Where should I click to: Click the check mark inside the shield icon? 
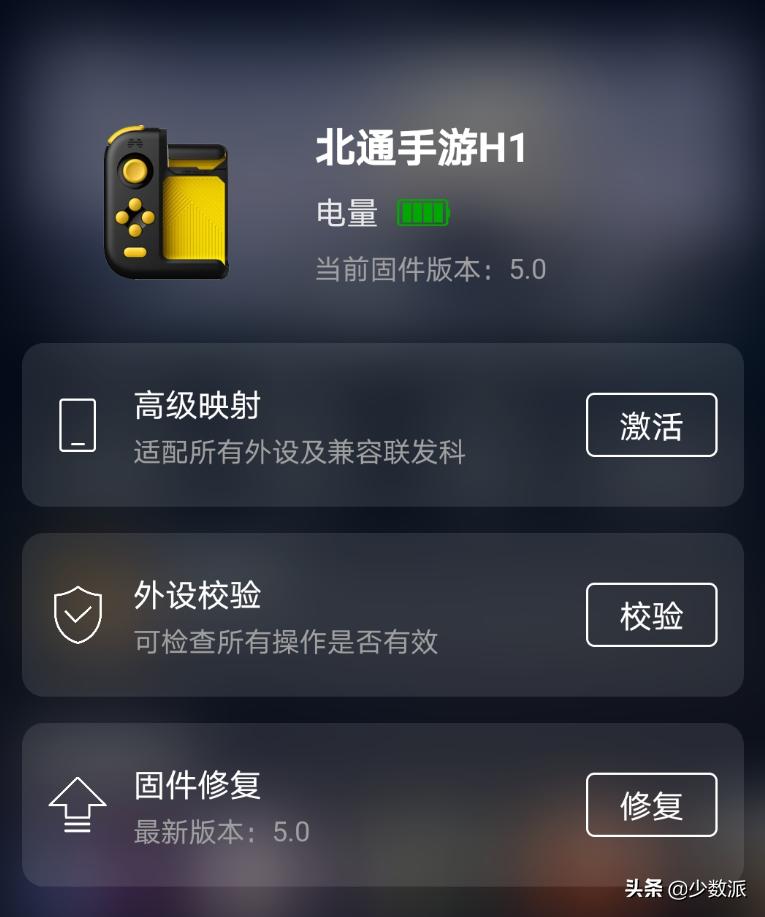tap(78, 612)
